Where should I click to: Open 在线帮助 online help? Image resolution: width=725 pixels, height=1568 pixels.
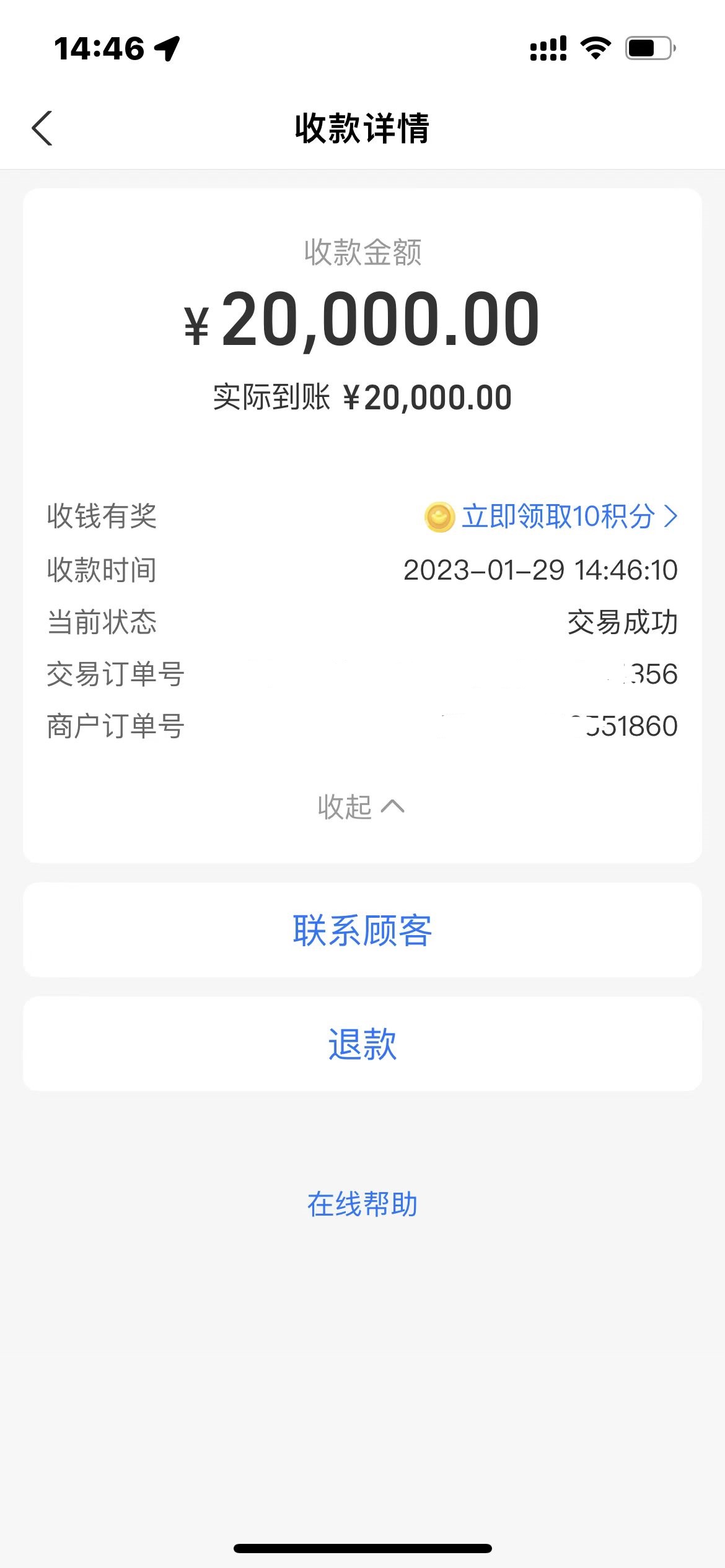coord(362,1203)
